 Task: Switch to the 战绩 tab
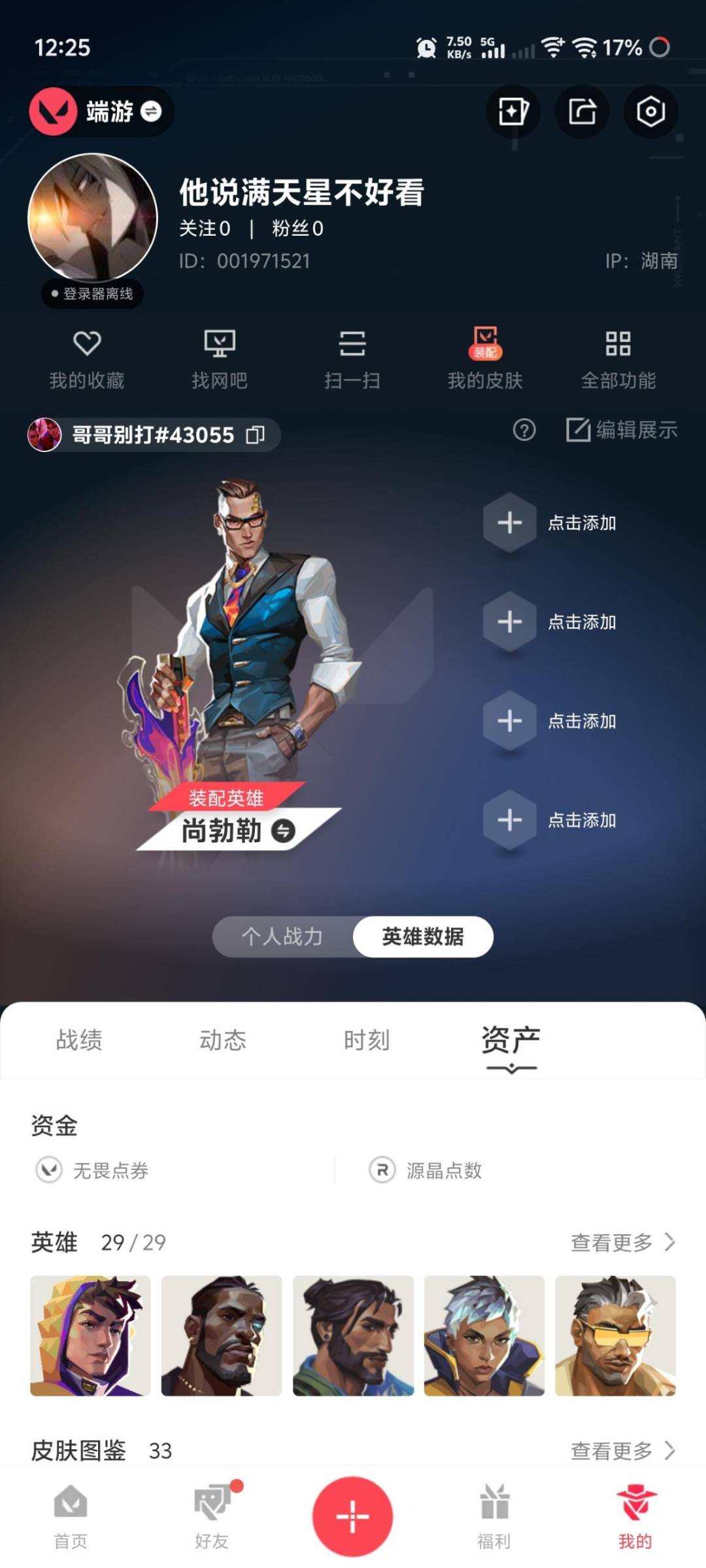click(x=79, y=1040)
